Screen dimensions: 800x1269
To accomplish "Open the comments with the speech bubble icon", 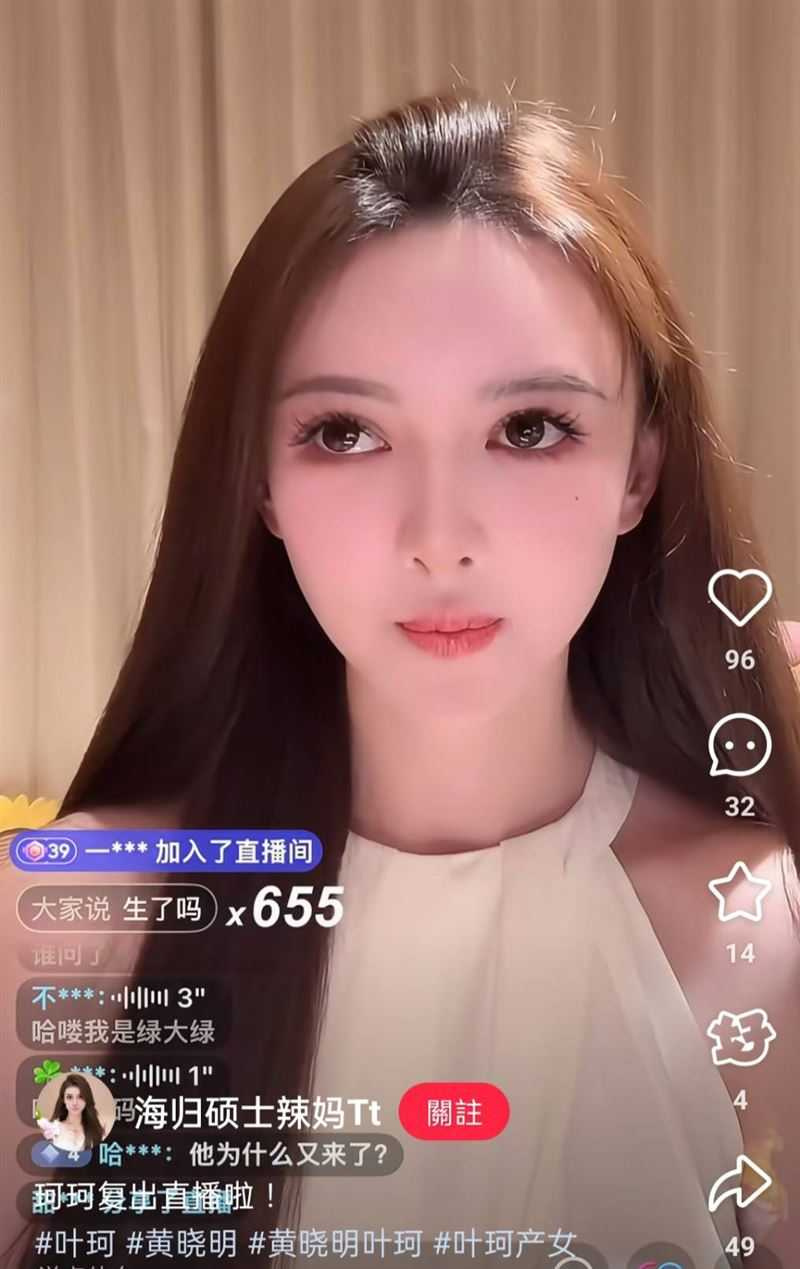I will tap(739, 746).
